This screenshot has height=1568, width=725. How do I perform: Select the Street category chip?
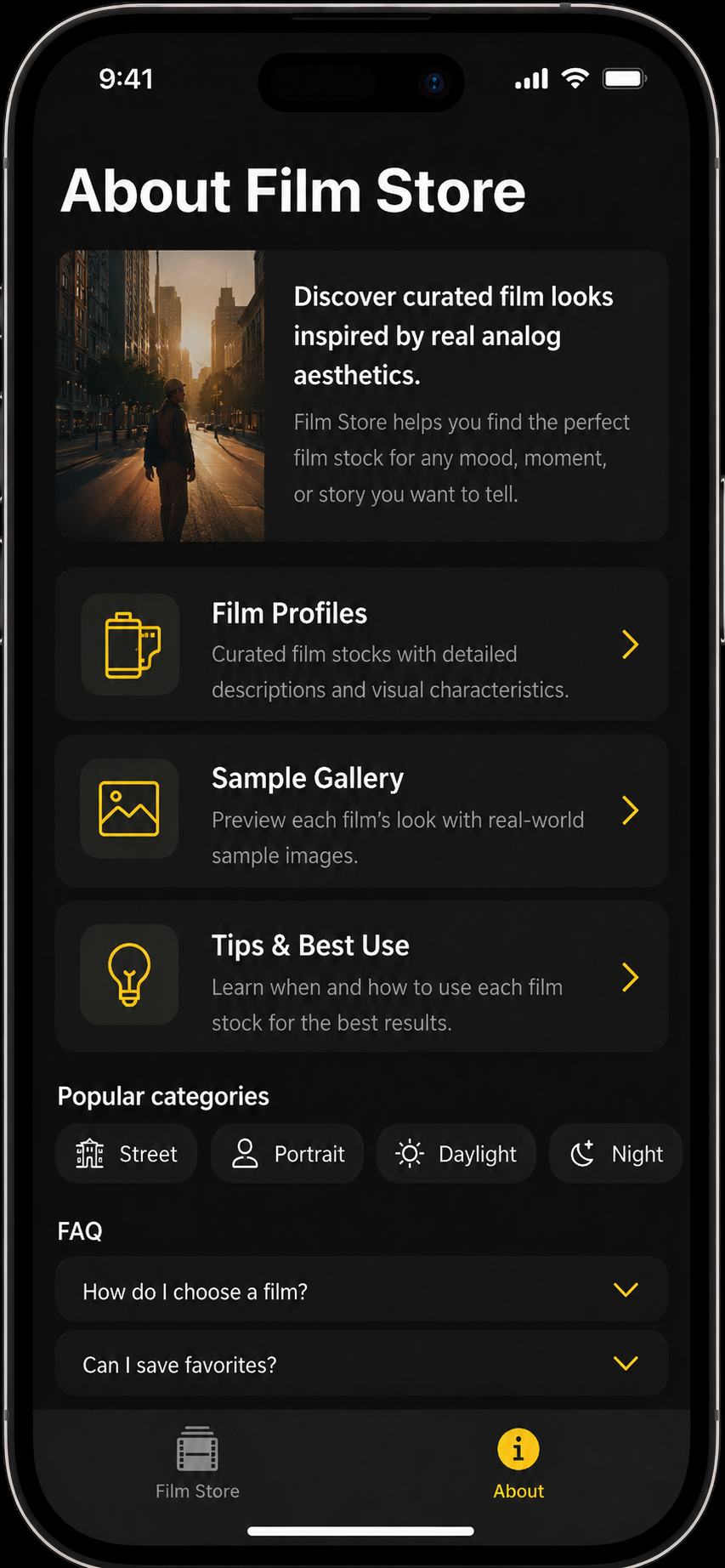[127, 1154]
